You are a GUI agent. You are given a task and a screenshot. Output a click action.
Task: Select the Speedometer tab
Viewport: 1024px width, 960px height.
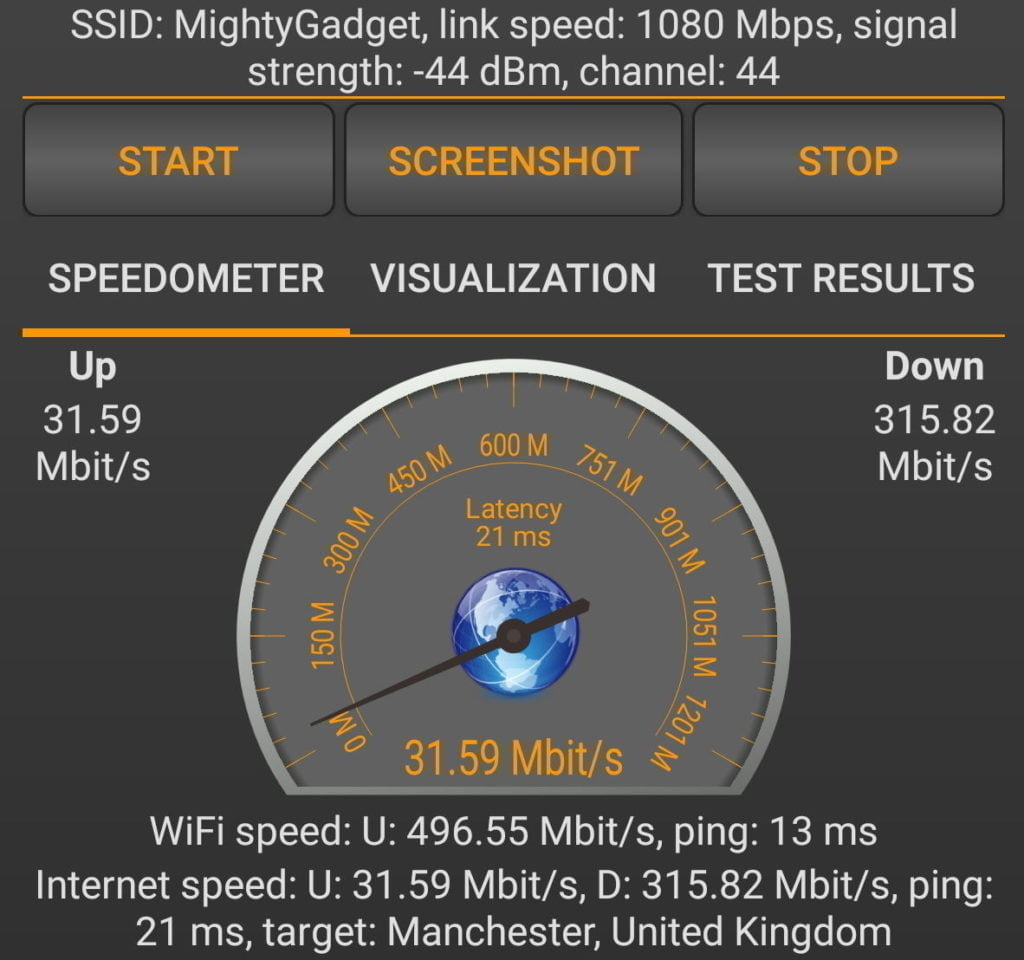pyautogui.click(x=186, y=278)
